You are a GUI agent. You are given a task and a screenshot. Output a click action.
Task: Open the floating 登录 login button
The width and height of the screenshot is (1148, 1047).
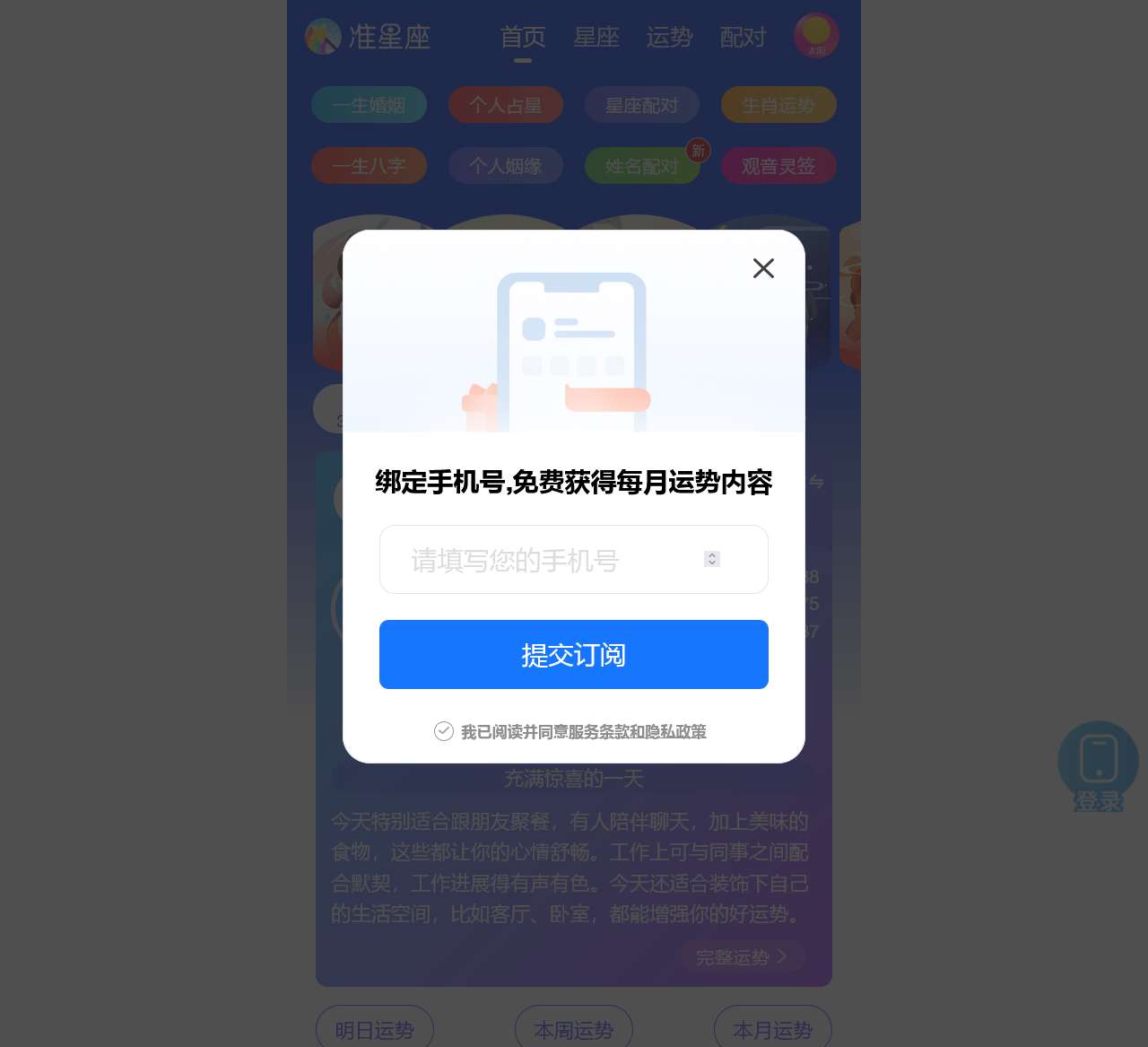click(x=1098, y=767)
